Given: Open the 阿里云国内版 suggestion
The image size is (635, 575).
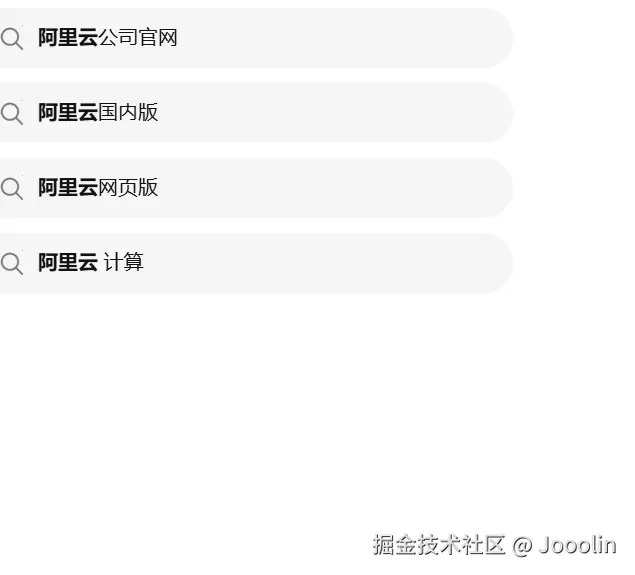Looking at the screenshot, I should tap(98, 112).
